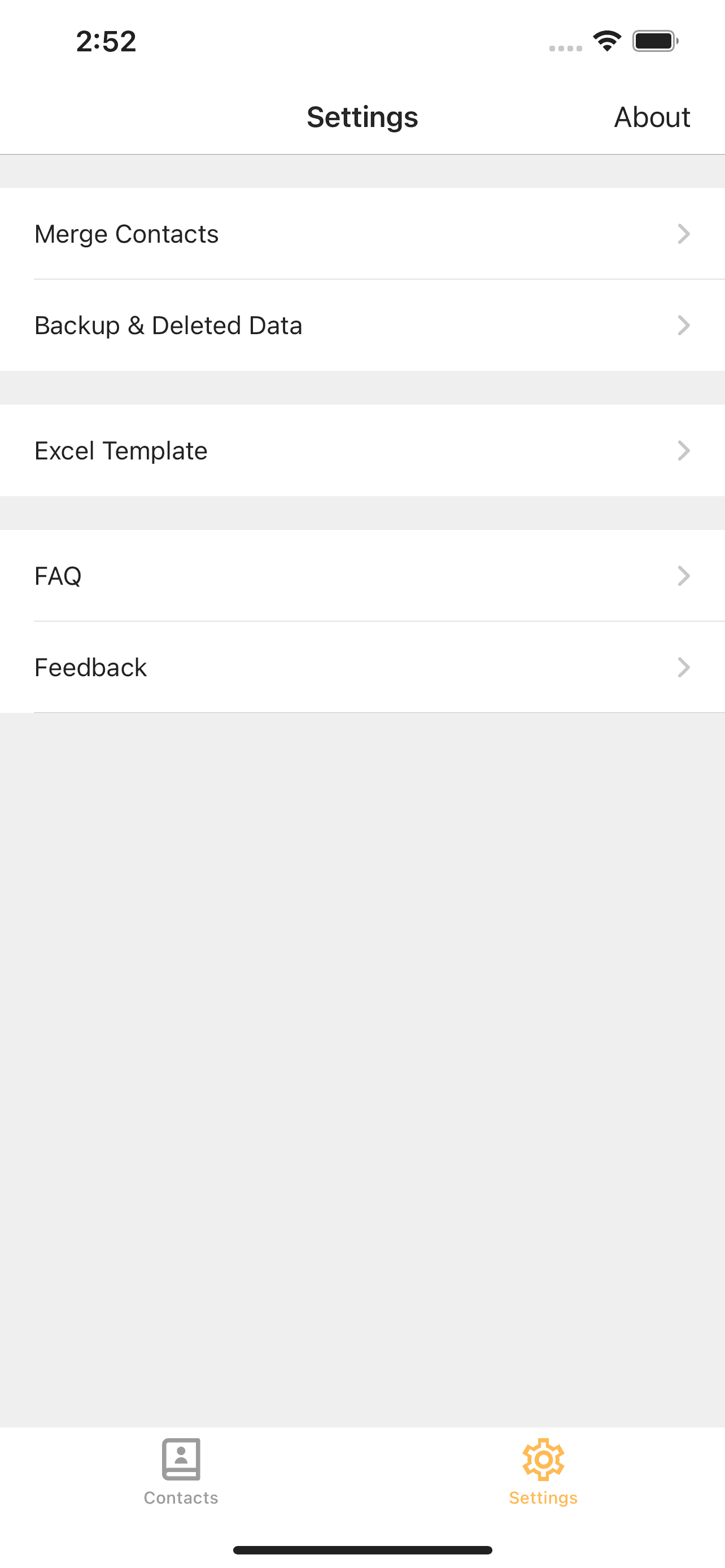Open the Feedback row
The height and width of the screenshot is (1568, 725).
pos(362,667)
